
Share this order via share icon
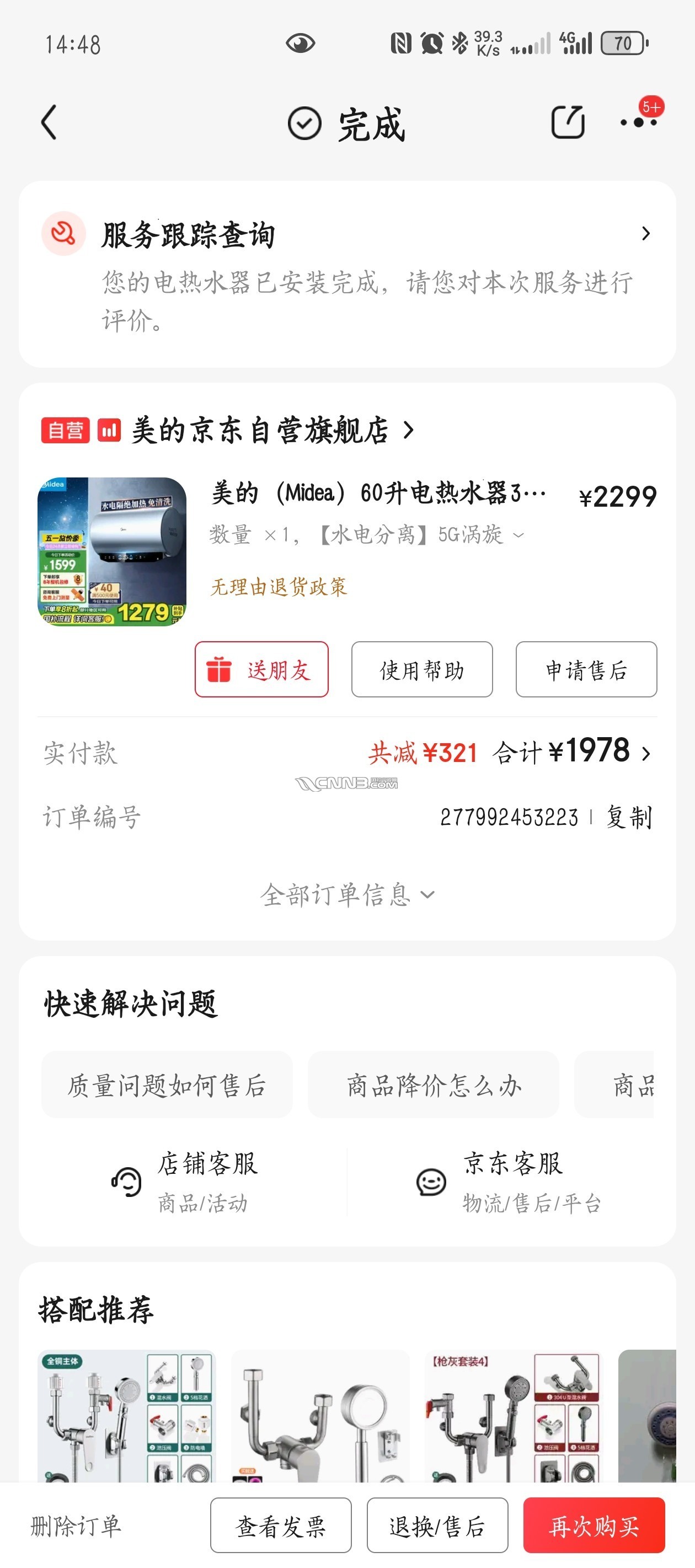coord(567,122)
